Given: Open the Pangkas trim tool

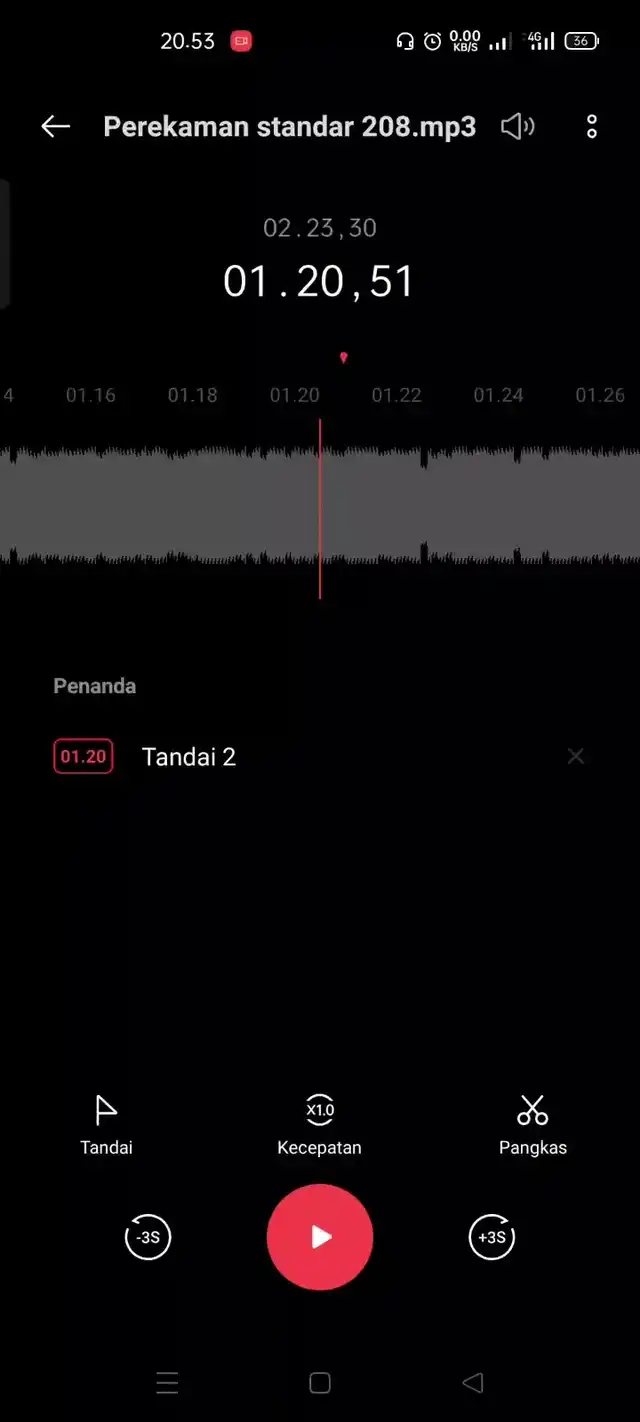Looking at the screenshot, I should click(533, 1124).
